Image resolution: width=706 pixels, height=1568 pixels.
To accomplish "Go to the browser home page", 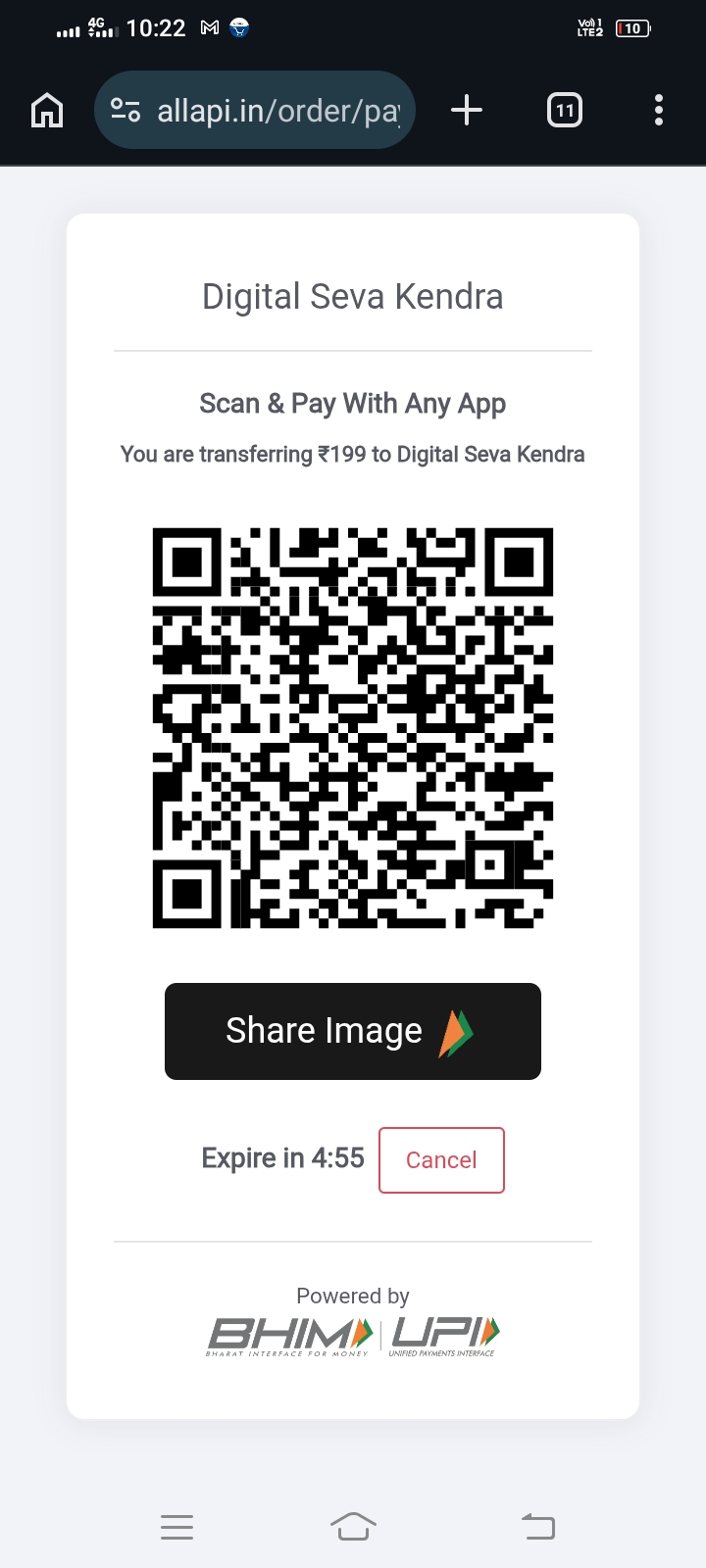I will (x=47, y=111).
